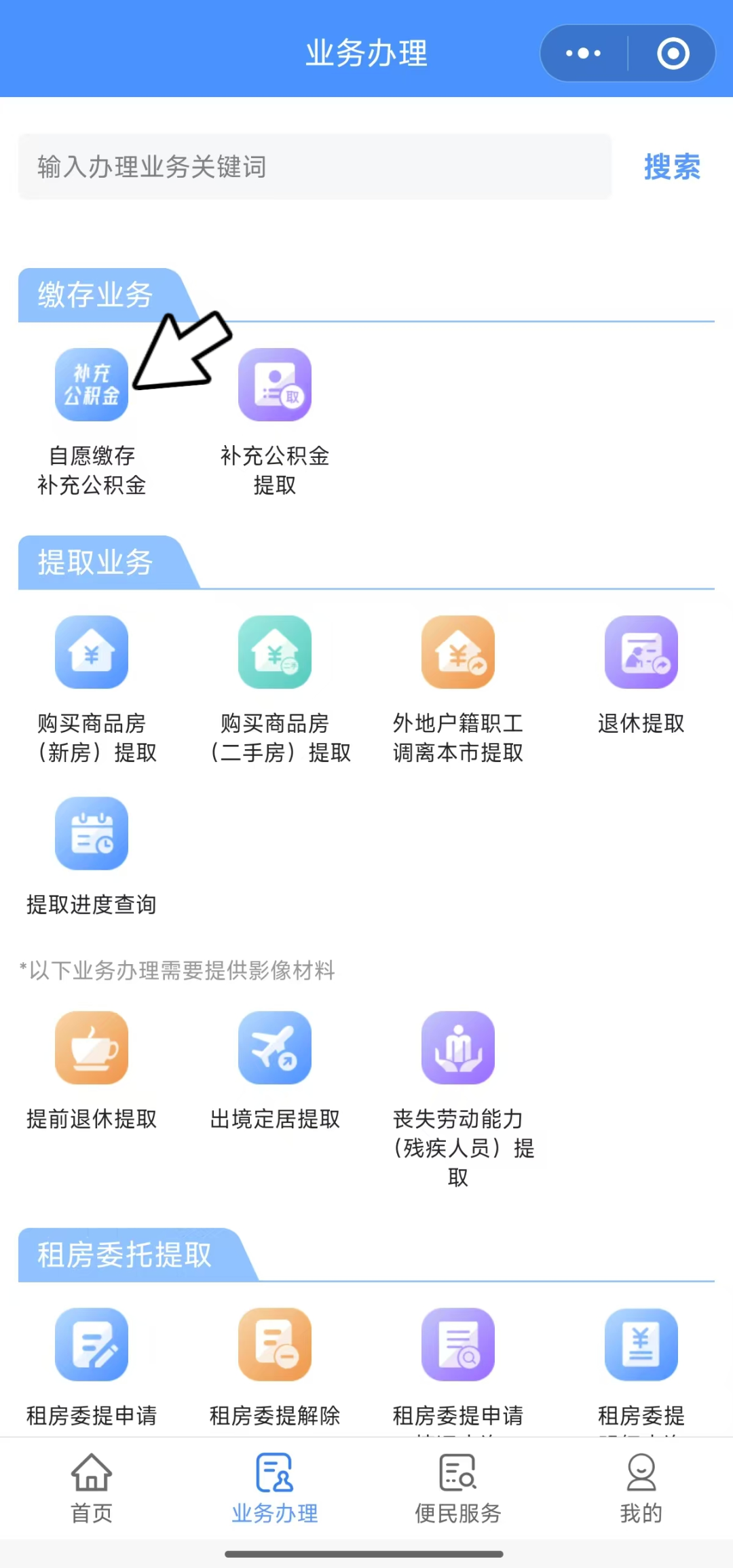Open 丧失劳动能力（残疾人员）提取
The width and height of the screenshot is (733, 1568).
[x=458, y=1101]
